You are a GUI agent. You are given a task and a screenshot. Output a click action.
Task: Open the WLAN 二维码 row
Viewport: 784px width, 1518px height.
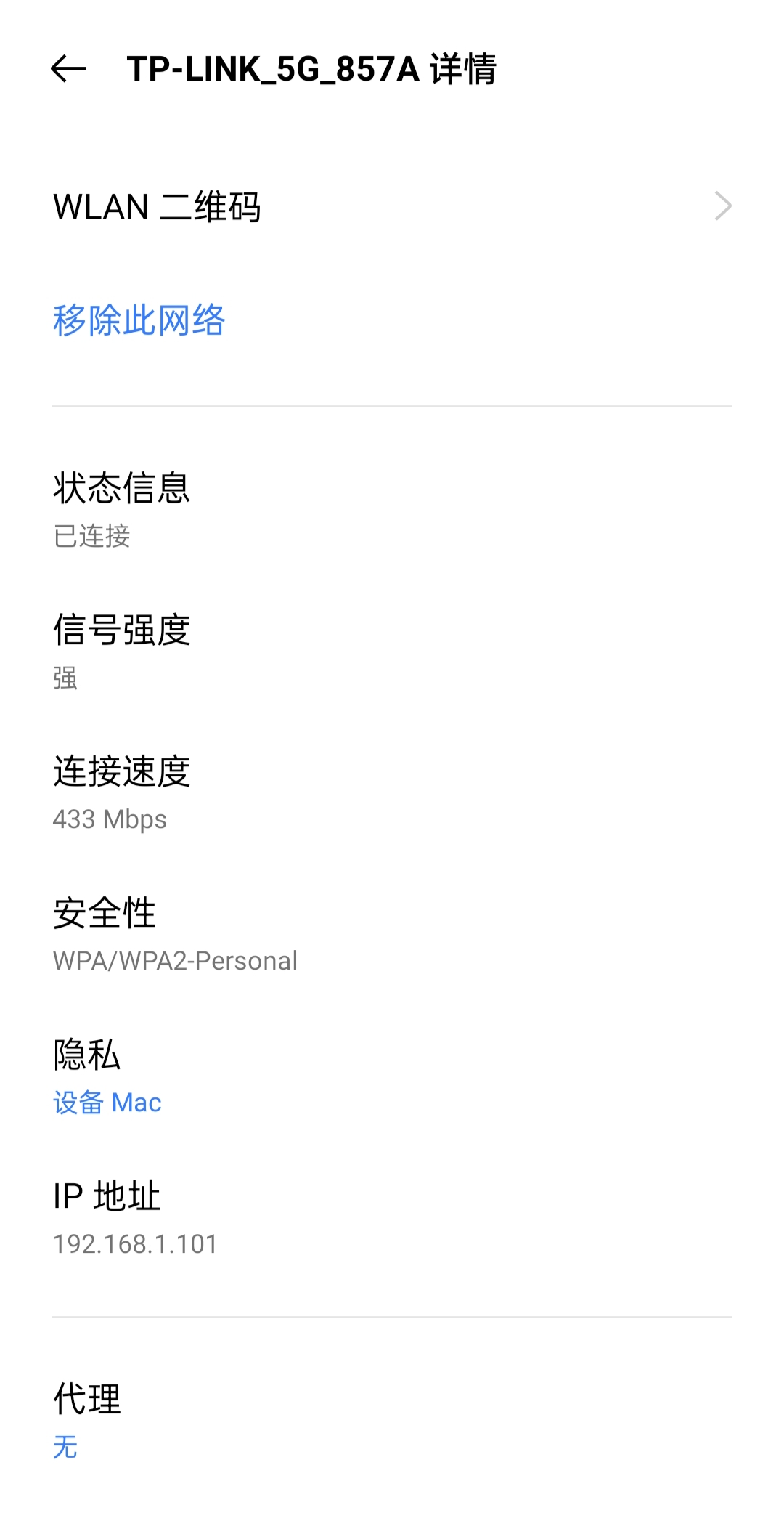click(x=392, y=207)
